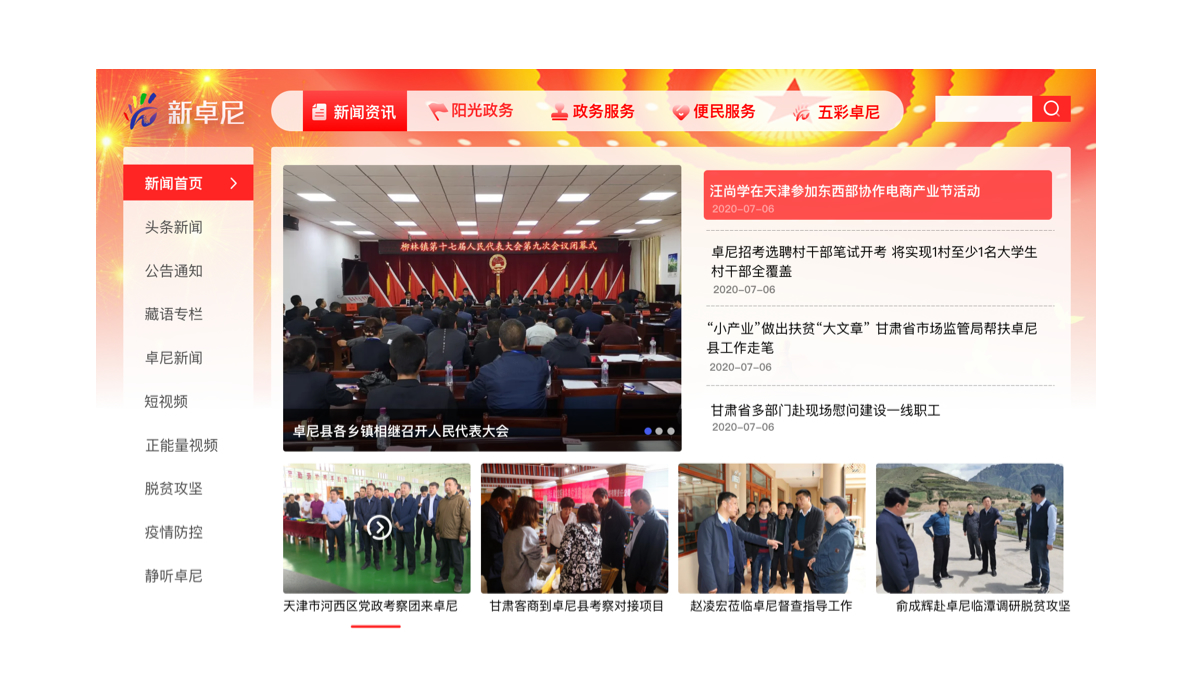Screen dimensions: 1200x700
Task: Open the 疫情防控 section
Action: coord(174,532)
